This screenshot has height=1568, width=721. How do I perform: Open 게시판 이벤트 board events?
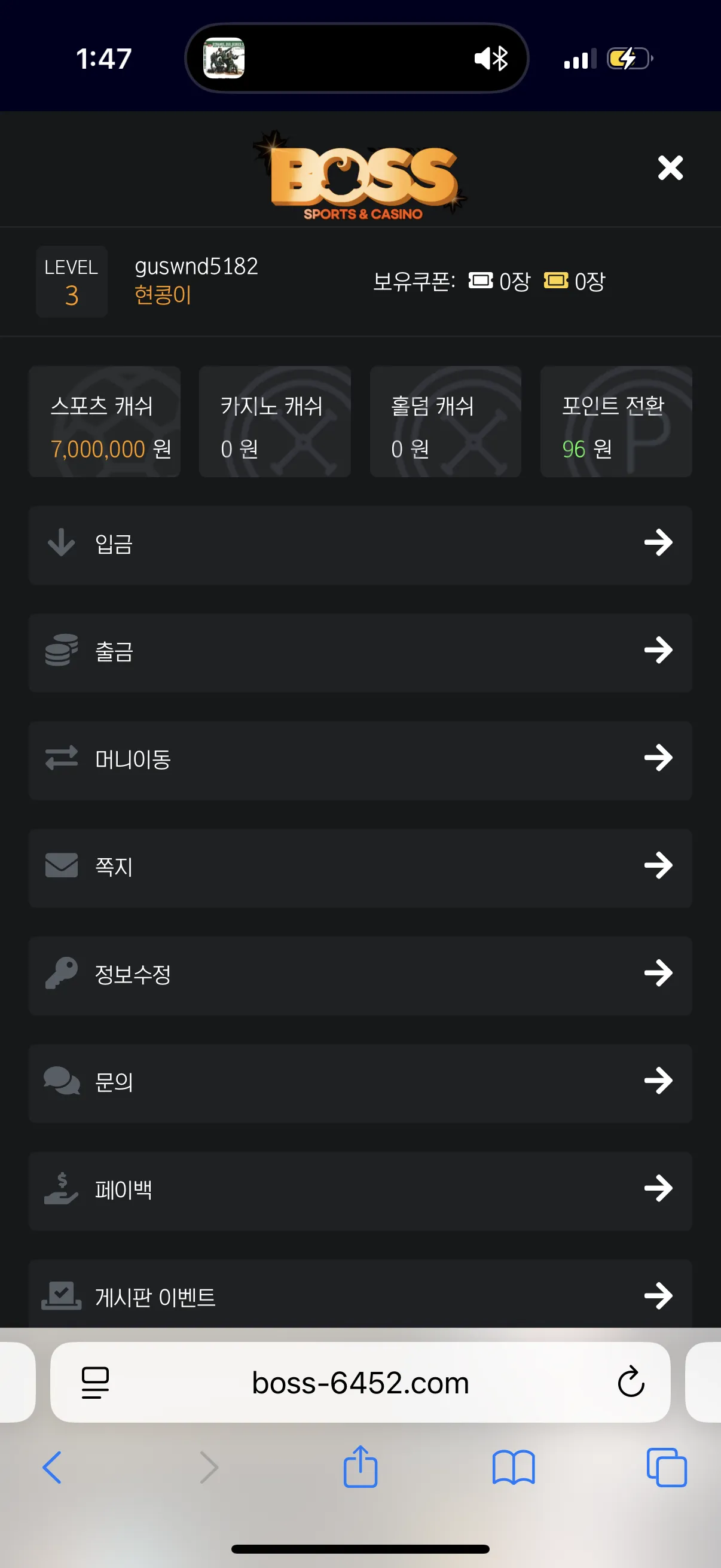click(360, 1295)
